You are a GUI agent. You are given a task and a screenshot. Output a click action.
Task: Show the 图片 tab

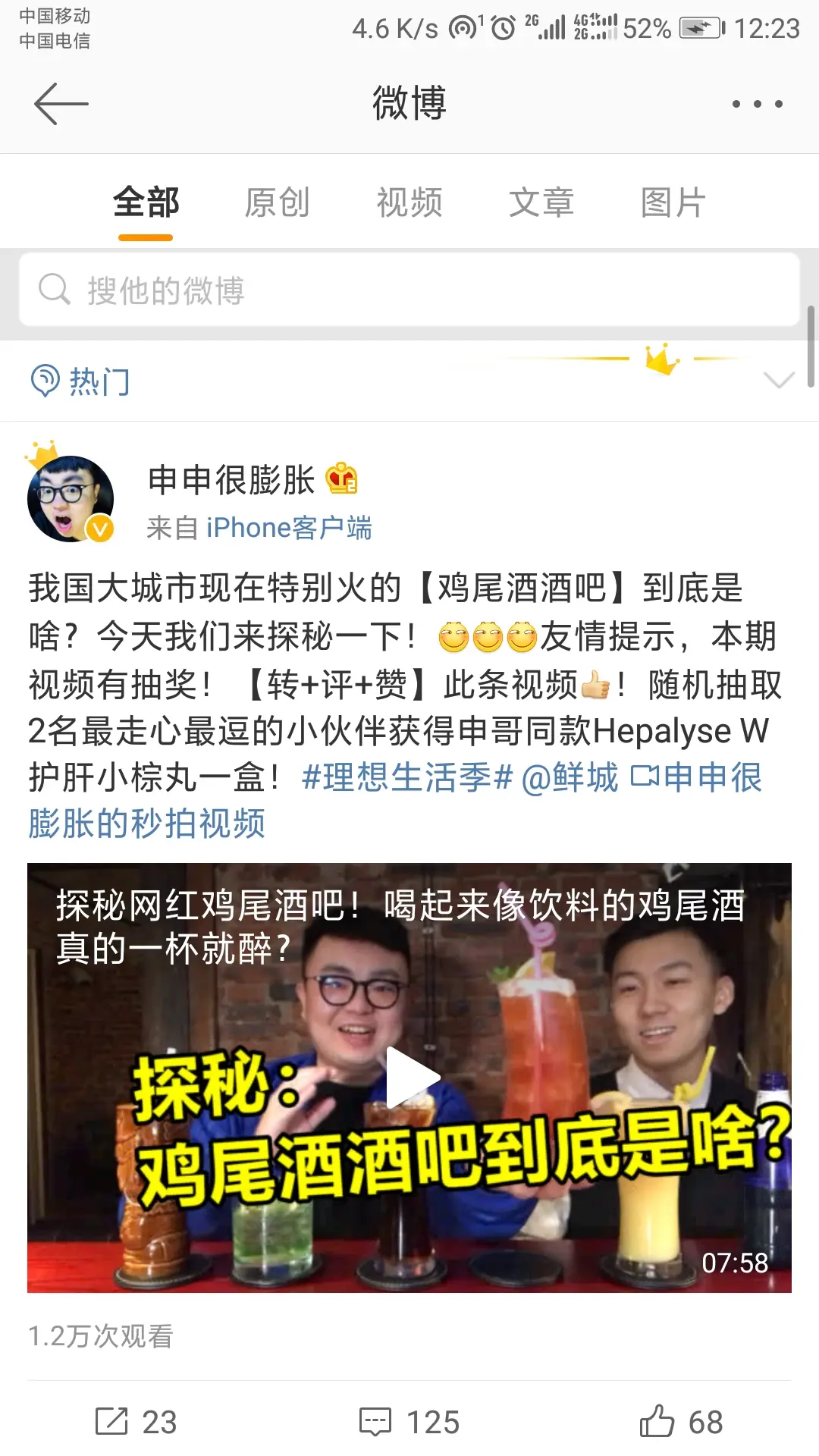673,203
